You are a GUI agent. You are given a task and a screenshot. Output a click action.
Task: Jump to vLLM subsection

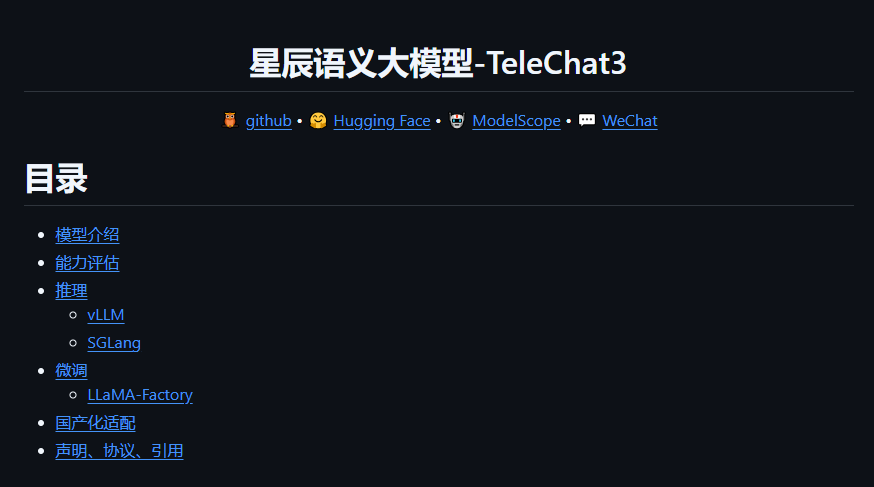pyautogui.click(x=105, y=315)
